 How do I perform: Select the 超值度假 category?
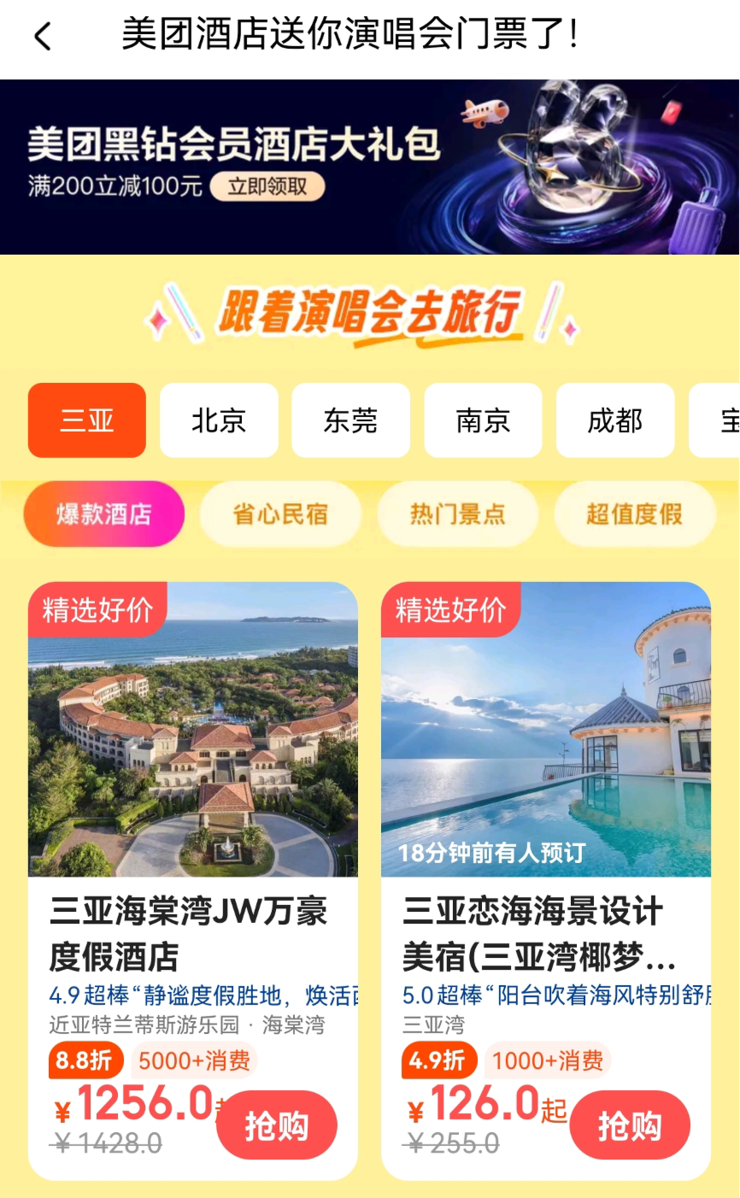pos(634,513)
